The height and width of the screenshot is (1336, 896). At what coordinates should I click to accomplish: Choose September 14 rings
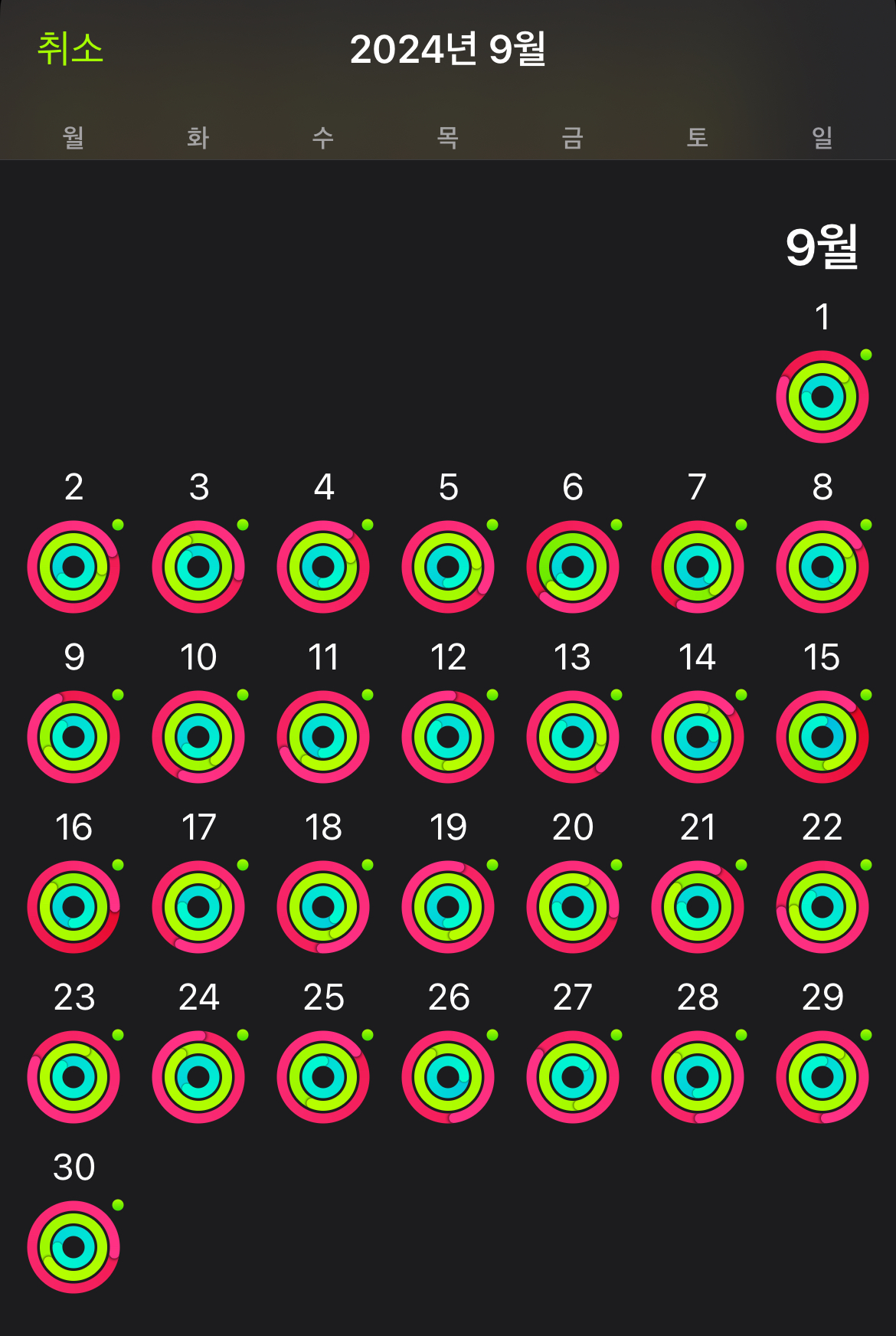pos(698,737)
